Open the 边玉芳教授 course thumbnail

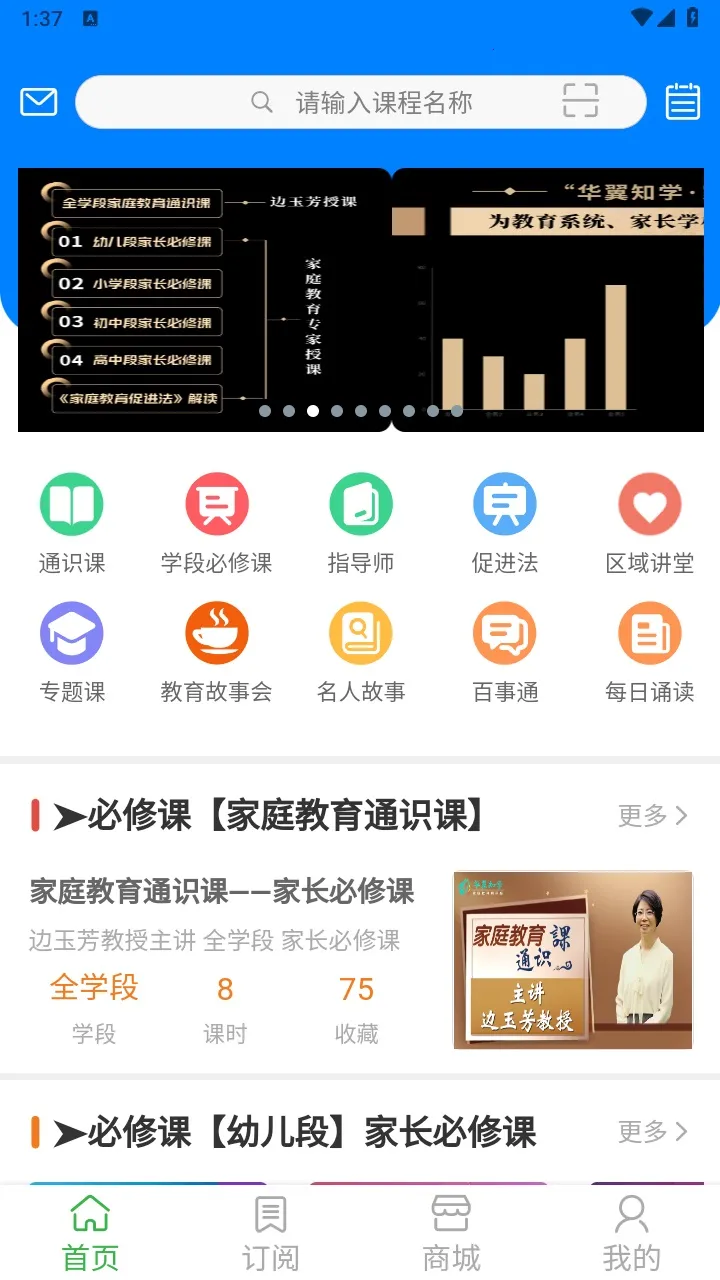coord(572,959)
